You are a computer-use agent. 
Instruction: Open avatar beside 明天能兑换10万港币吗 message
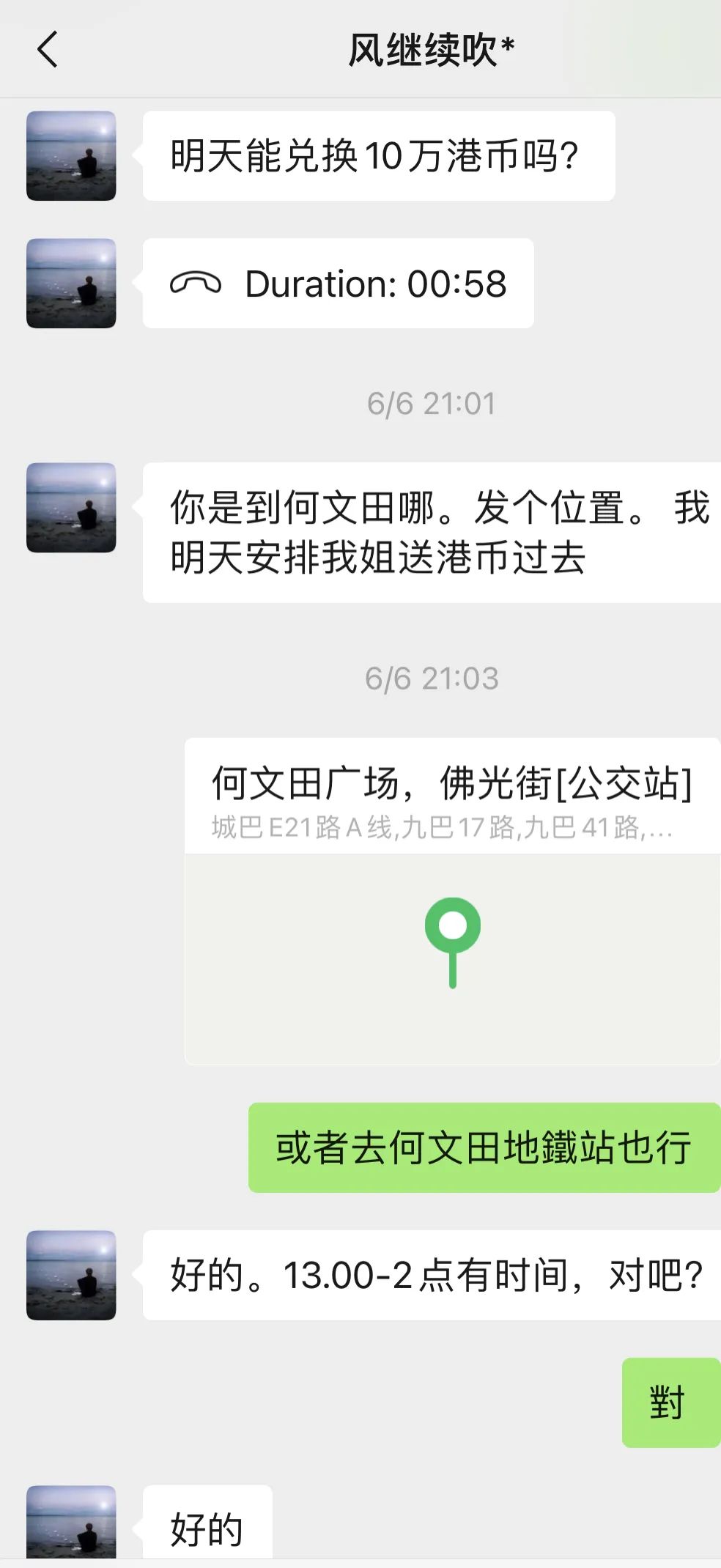(x=71, y=156)
